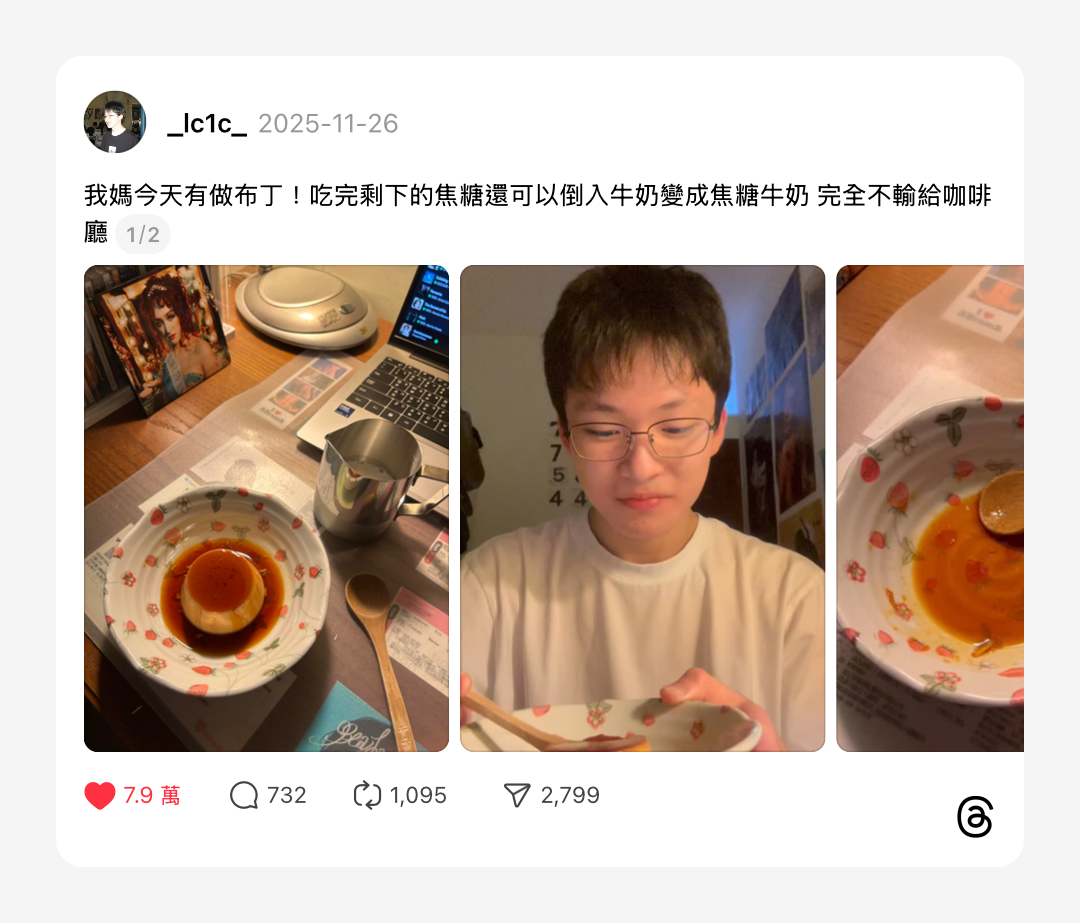This screenshot has width=1080, height=923.
Task: Open the comments with 732 replies
Action: point(244,796)
